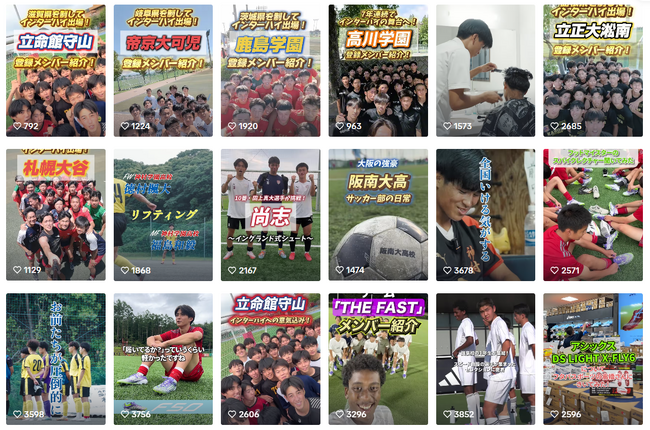Open 立命館守山 インターハイへの意気込み video
650x430 pixels.
pos(270,358)
